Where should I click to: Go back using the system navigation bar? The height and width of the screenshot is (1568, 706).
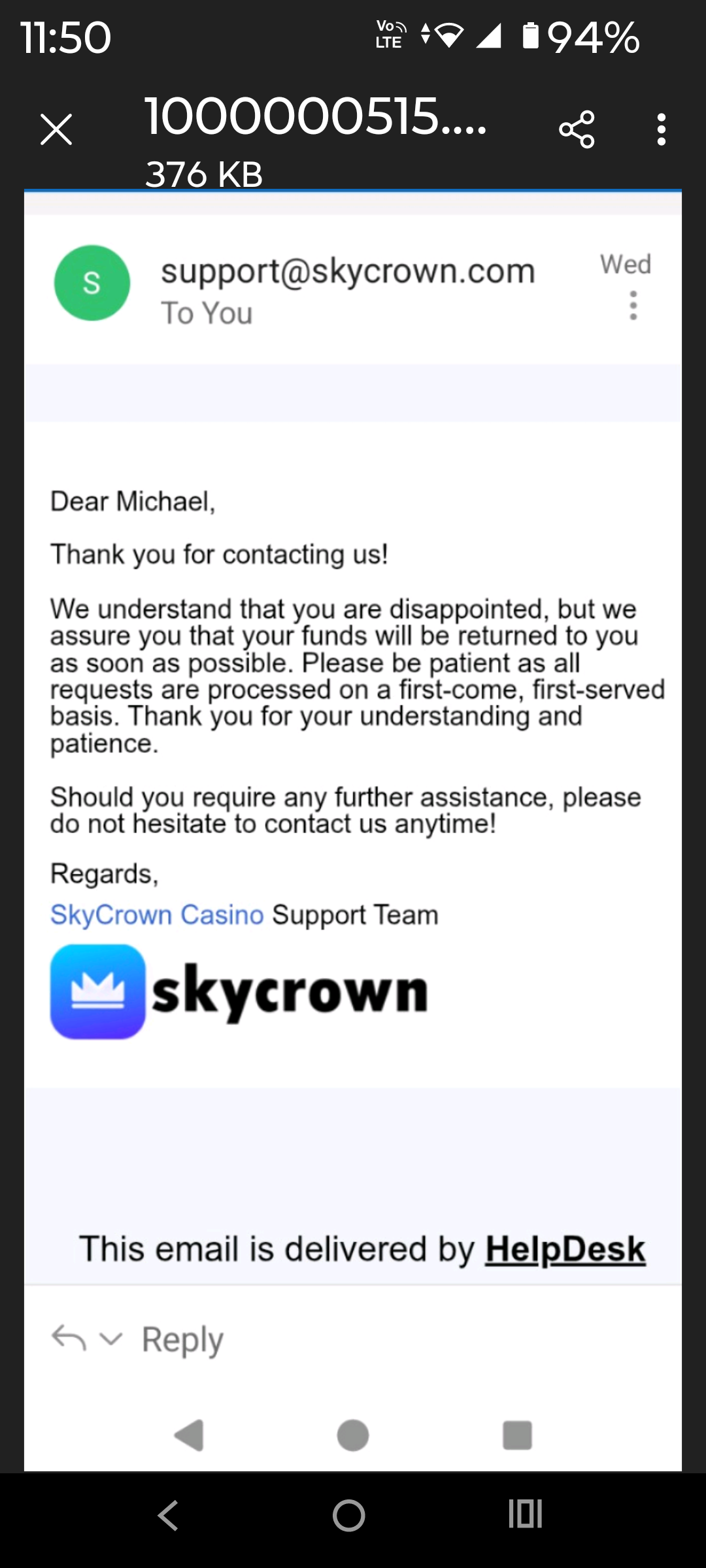click(169, 1515)
